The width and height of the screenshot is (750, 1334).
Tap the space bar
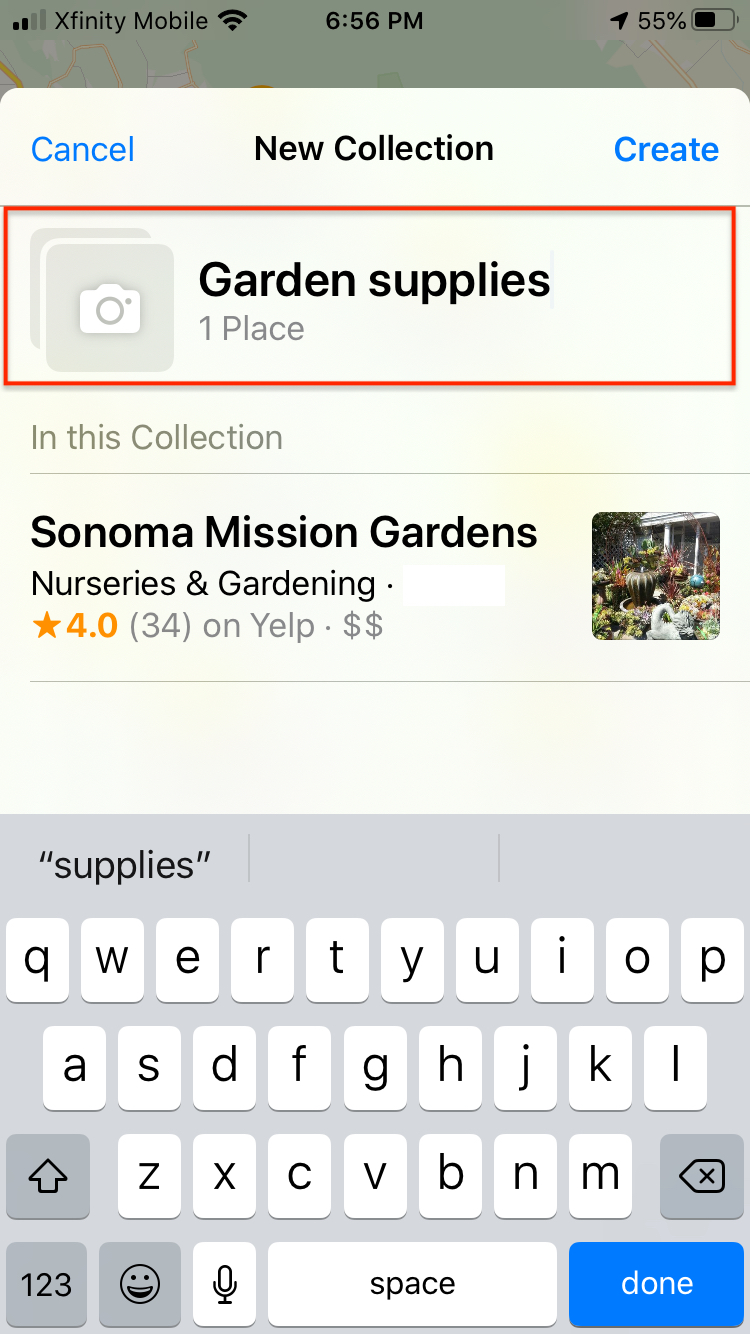point(412,1285)
